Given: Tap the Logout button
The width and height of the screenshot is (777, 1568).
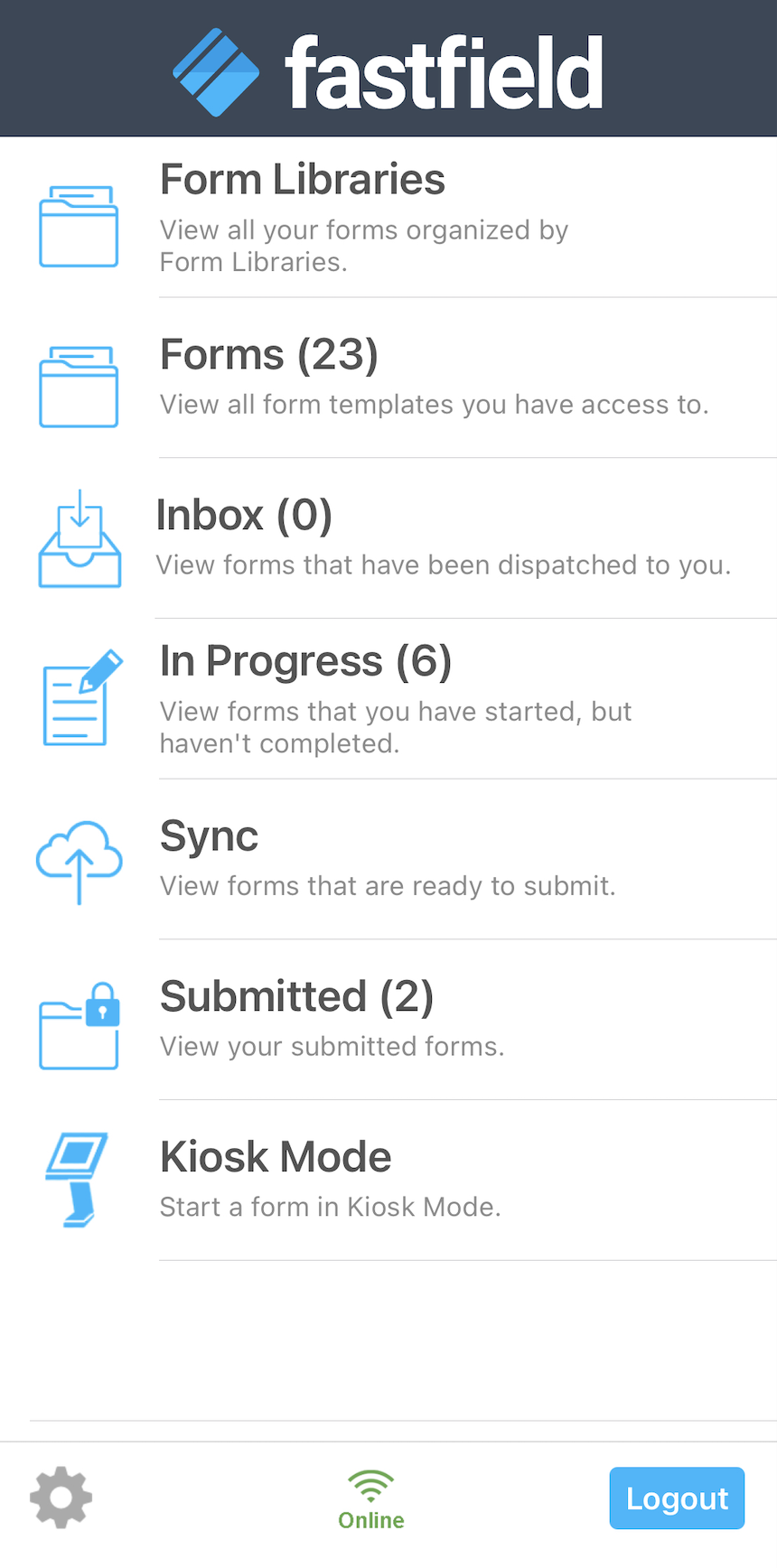Looking at the screenshot, I should 677,1498.
